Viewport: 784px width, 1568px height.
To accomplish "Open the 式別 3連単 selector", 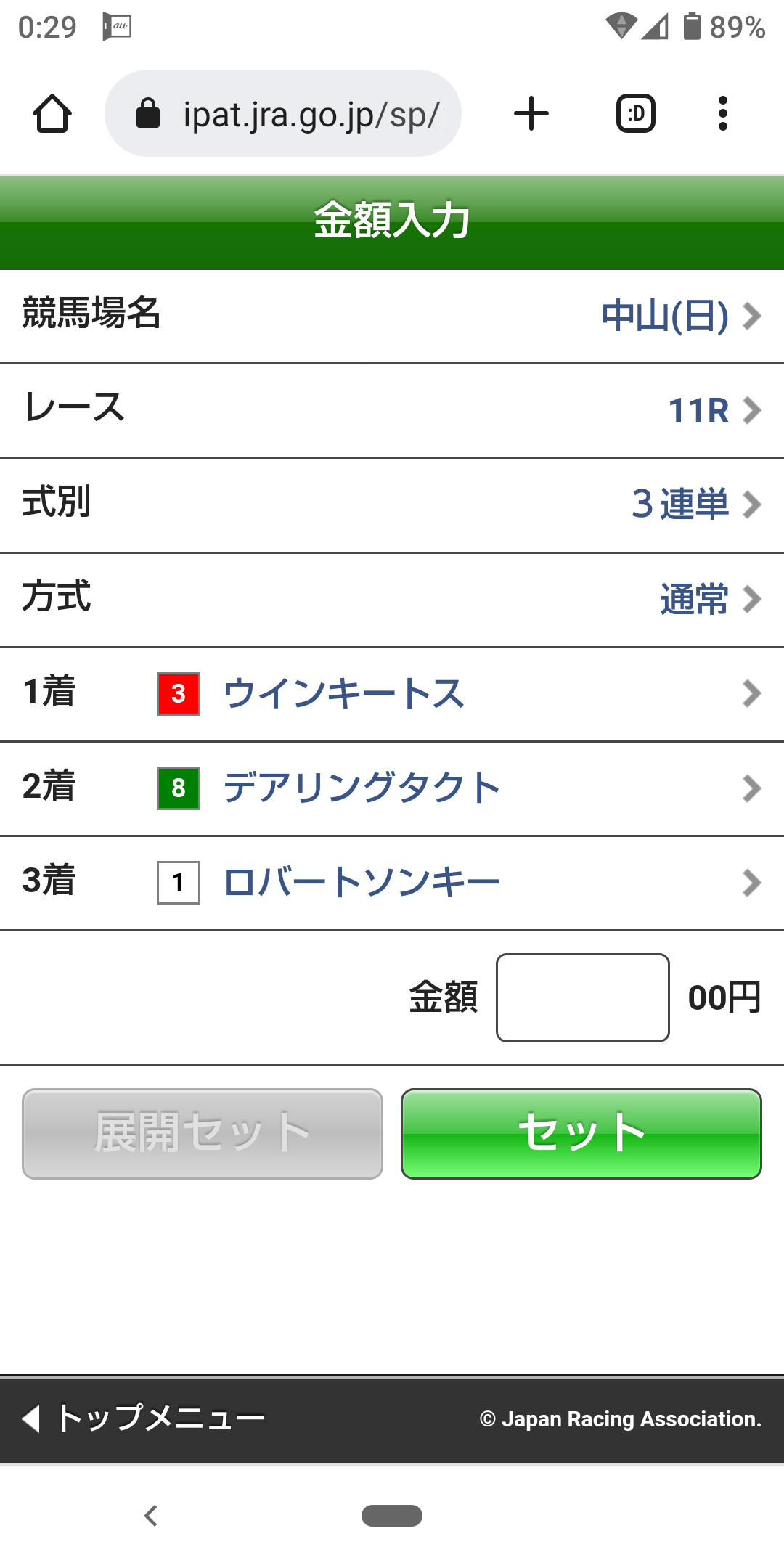I will tap(392, 505).
